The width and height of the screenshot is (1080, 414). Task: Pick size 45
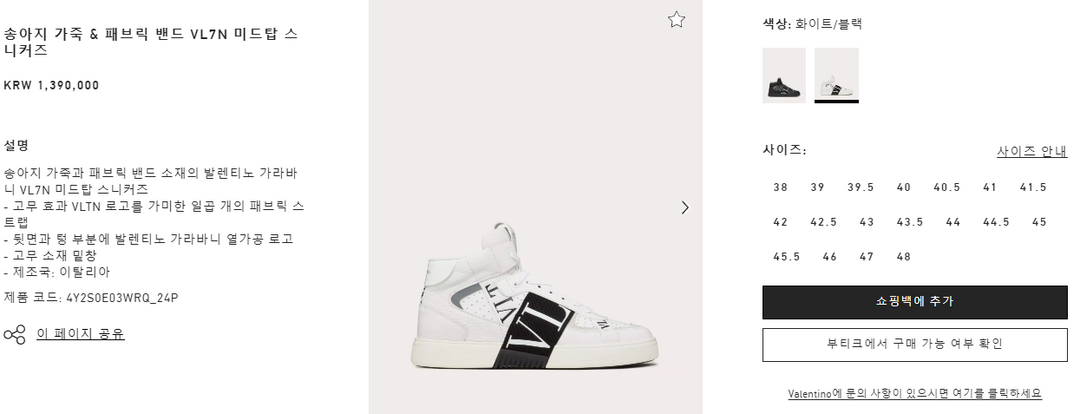[x=1039, y=222]
